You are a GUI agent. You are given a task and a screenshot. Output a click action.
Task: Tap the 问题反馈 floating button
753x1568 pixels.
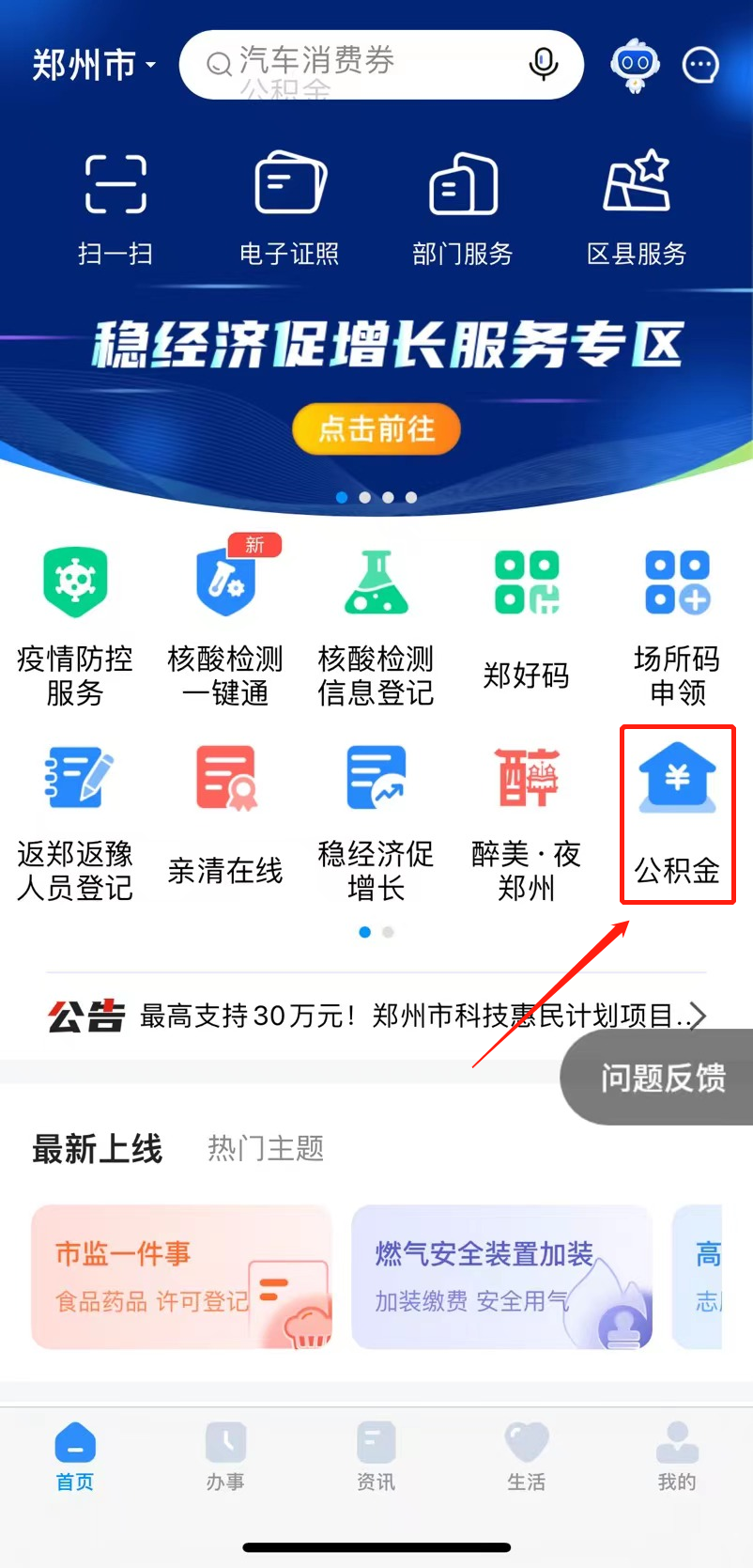[662, 1078]
